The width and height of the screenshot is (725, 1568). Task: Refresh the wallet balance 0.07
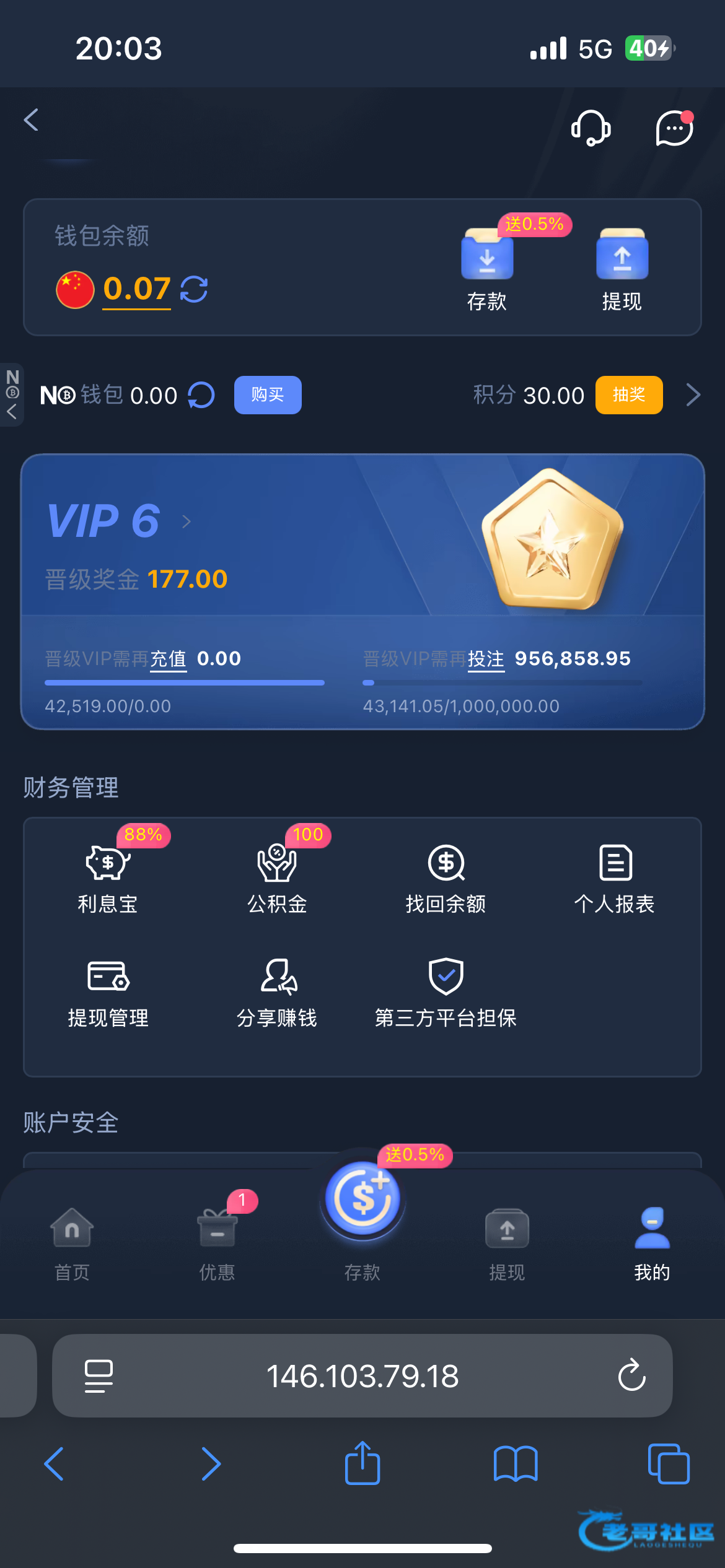194,289
